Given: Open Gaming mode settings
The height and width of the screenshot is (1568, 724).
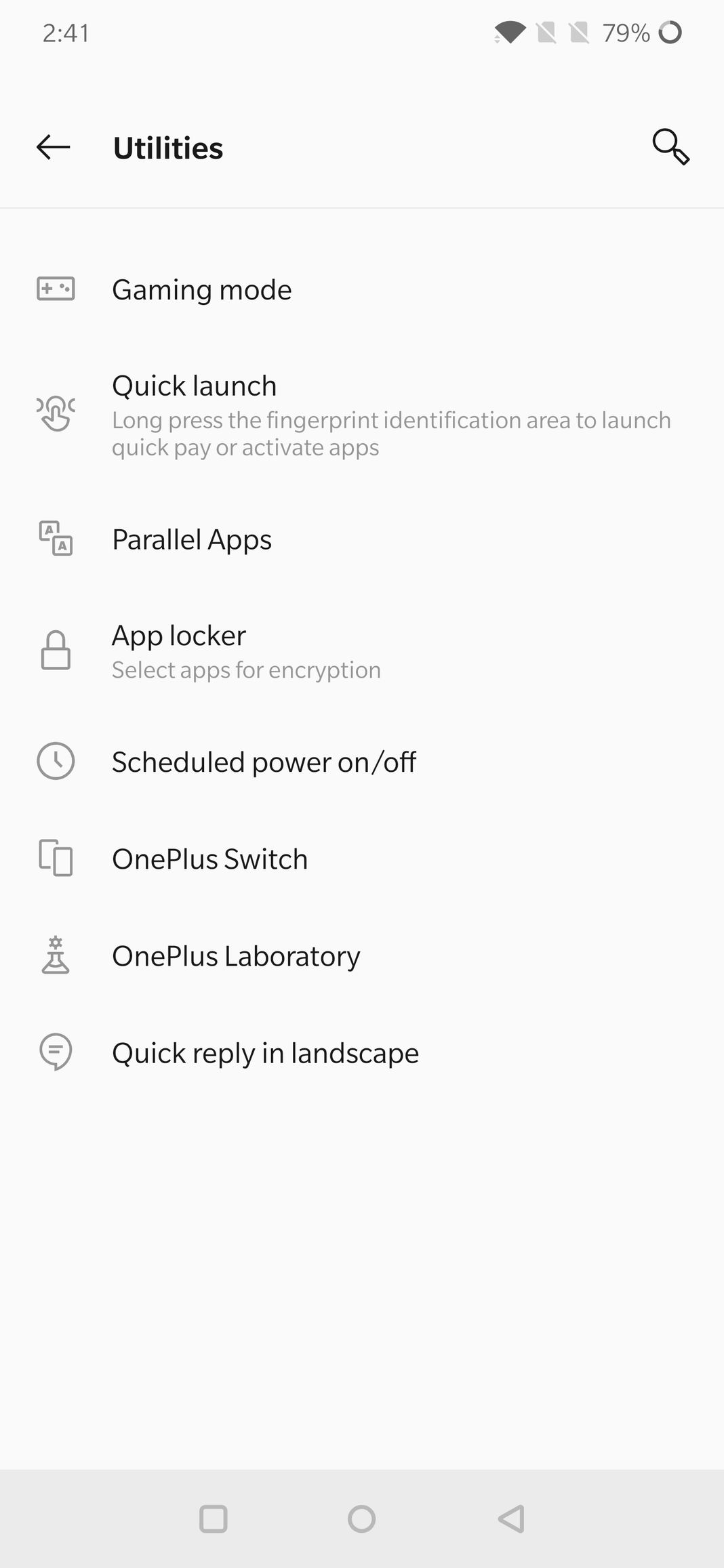Looking at the screenshot, I should point(362,289).
